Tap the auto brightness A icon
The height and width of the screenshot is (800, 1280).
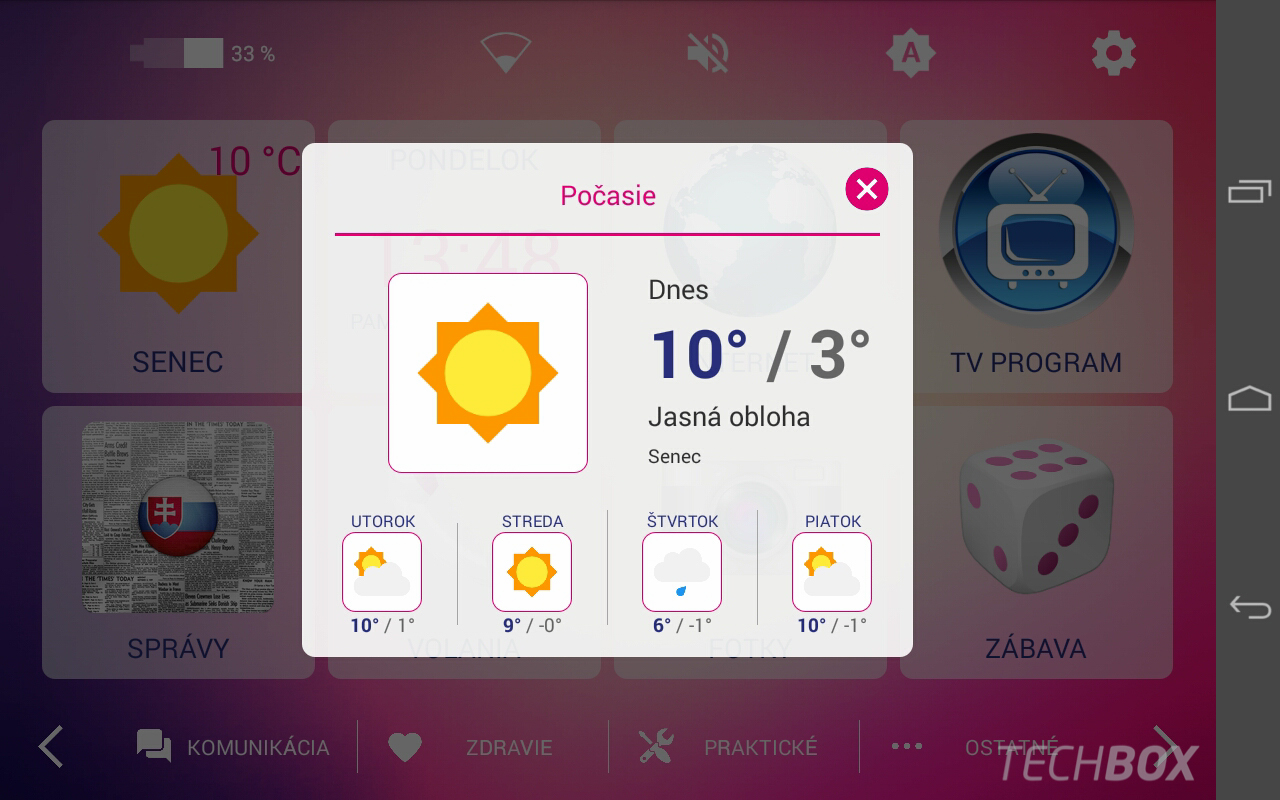point(910,52)
